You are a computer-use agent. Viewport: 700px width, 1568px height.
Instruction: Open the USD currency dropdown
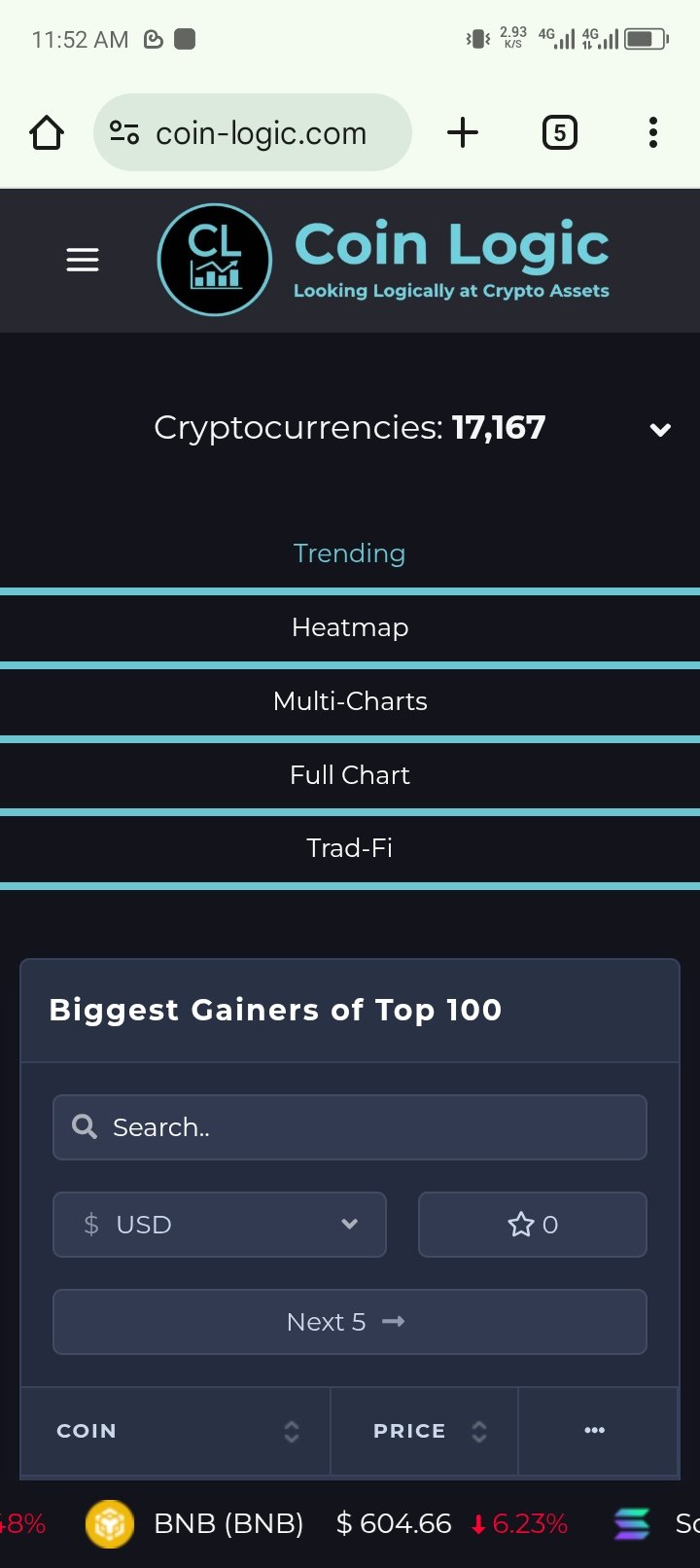[x=220, y=1225]
